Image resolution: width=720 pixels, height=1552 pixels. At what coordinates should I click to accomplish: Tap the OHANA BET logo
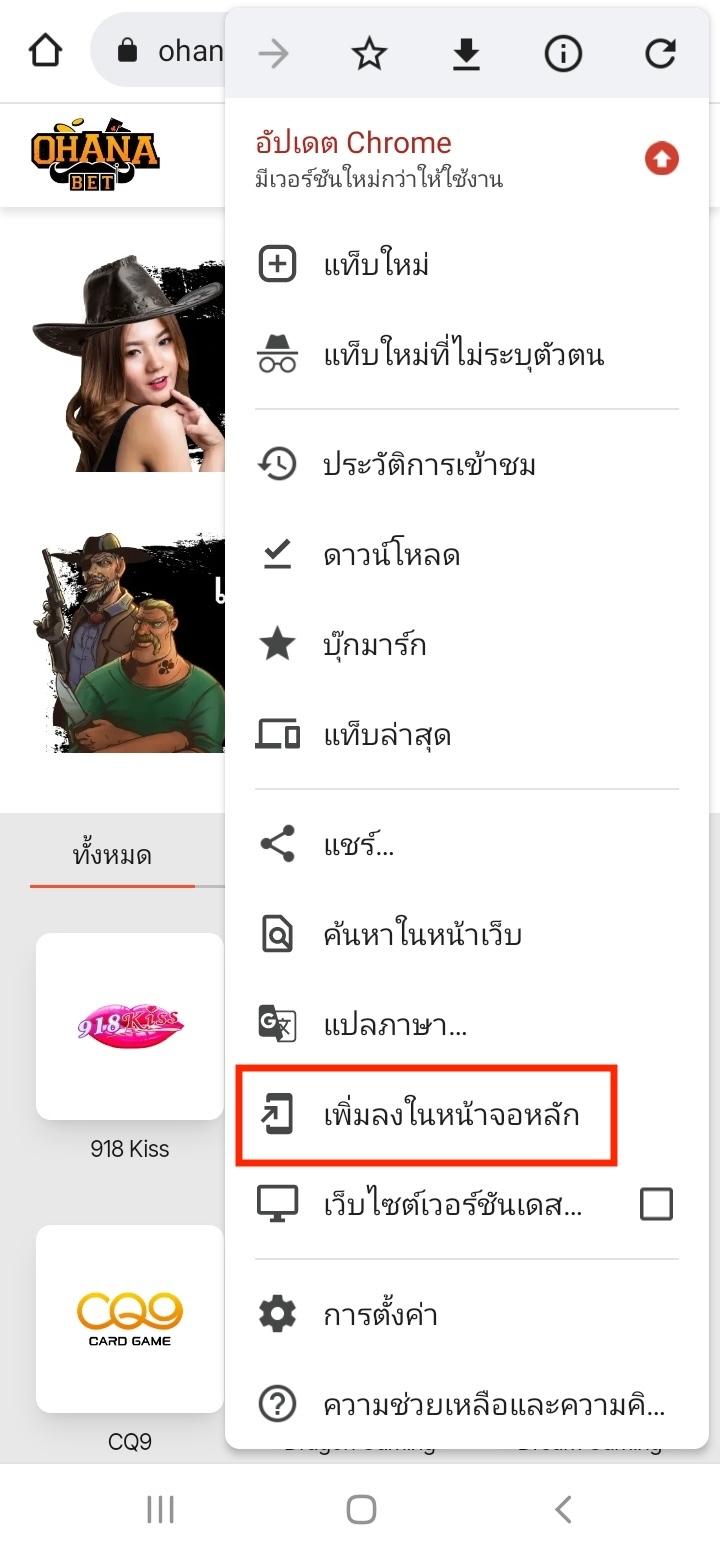coord(95,153)
